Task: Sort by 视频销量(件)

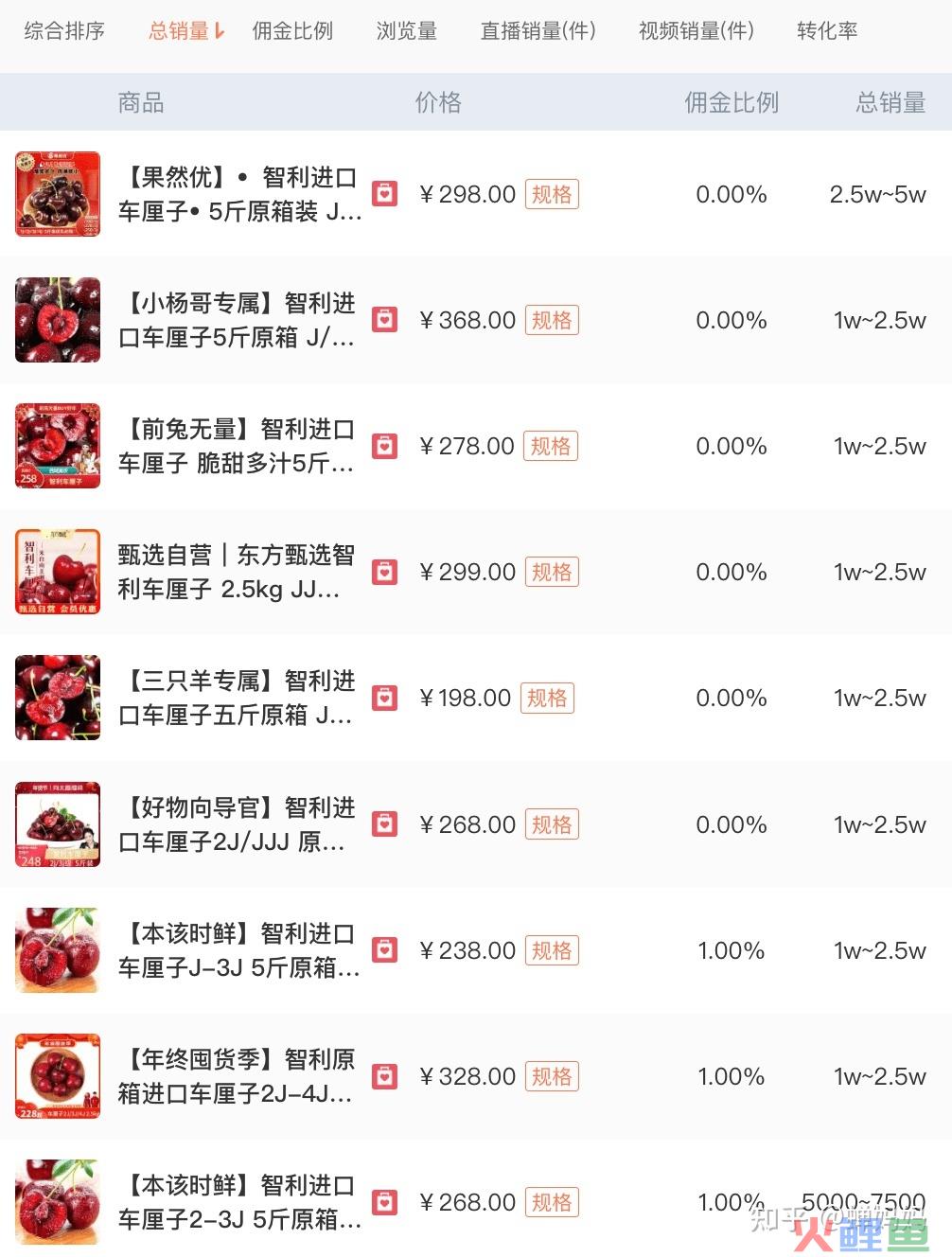Action: 696,31
